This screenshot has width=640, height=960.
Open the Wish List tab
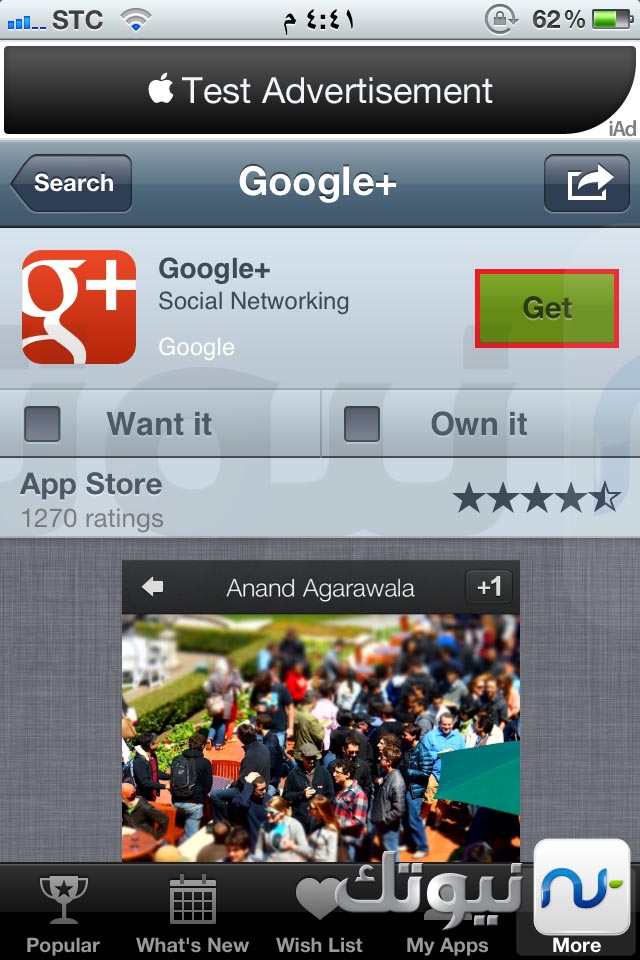tap(320, 915)
